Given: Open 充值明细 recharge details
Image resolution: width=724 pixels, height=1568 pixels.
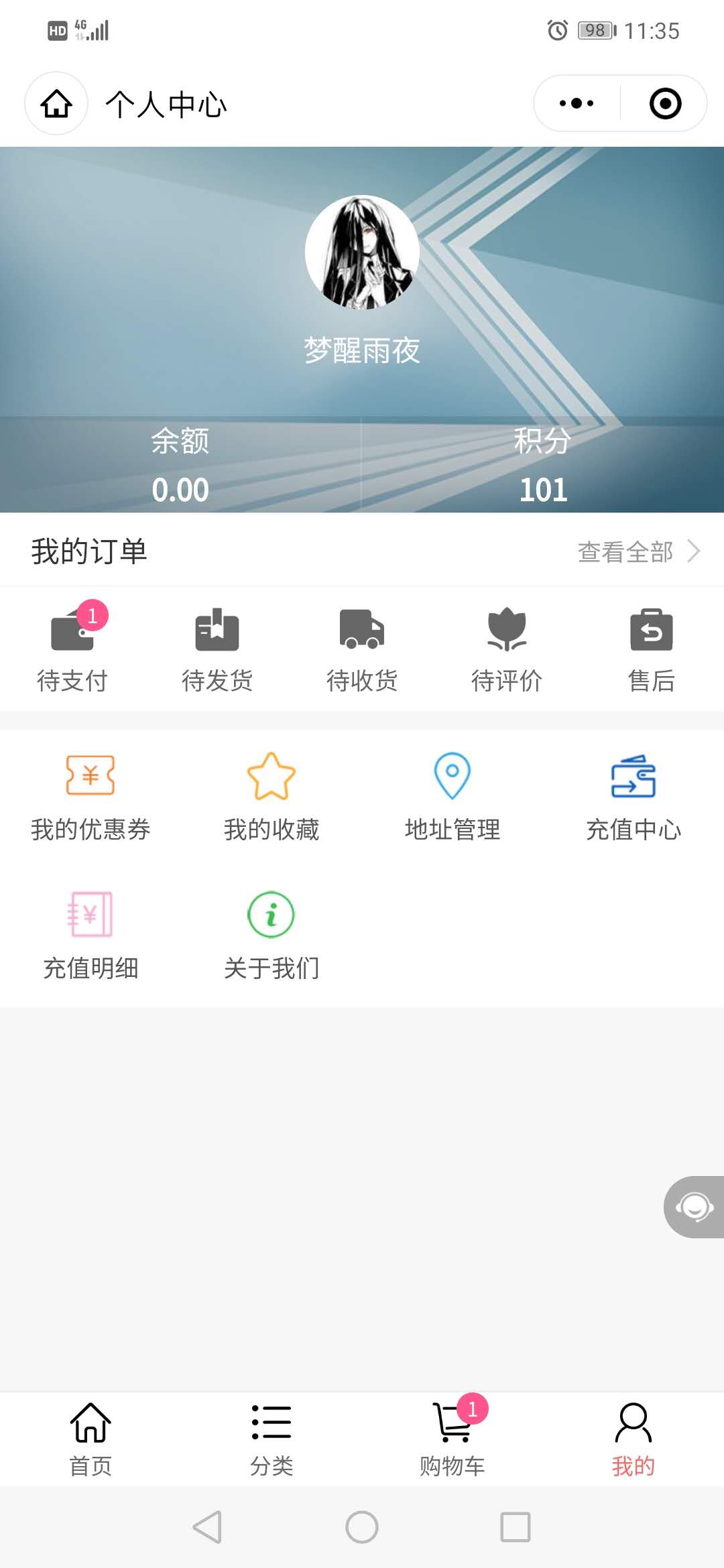Looking at the screenshot, I should pyautogui.click(x=90, y=935).
